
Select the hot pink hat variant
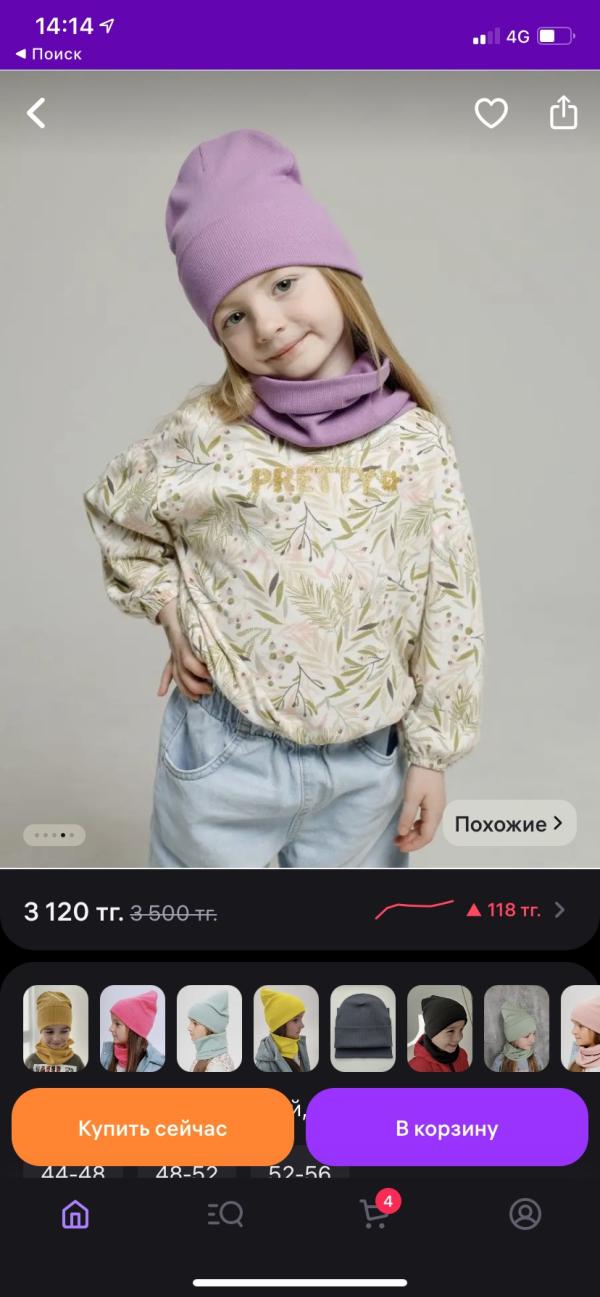(x=133, y=1029)
